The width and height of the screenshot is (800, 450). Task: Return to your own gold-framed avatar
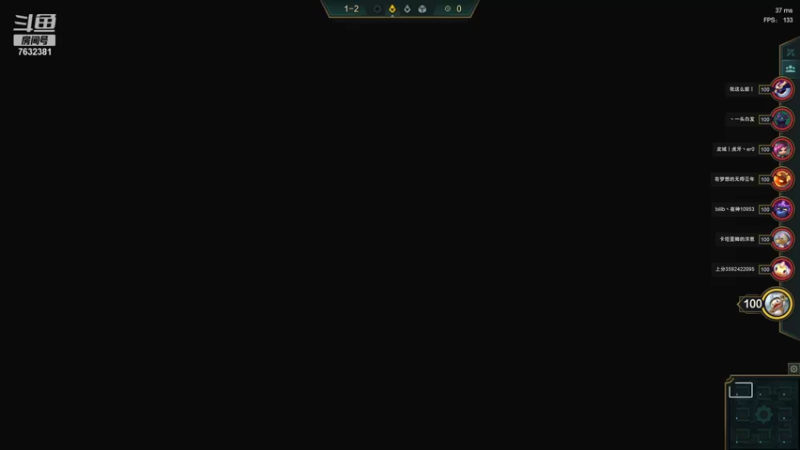coord(777,303)
